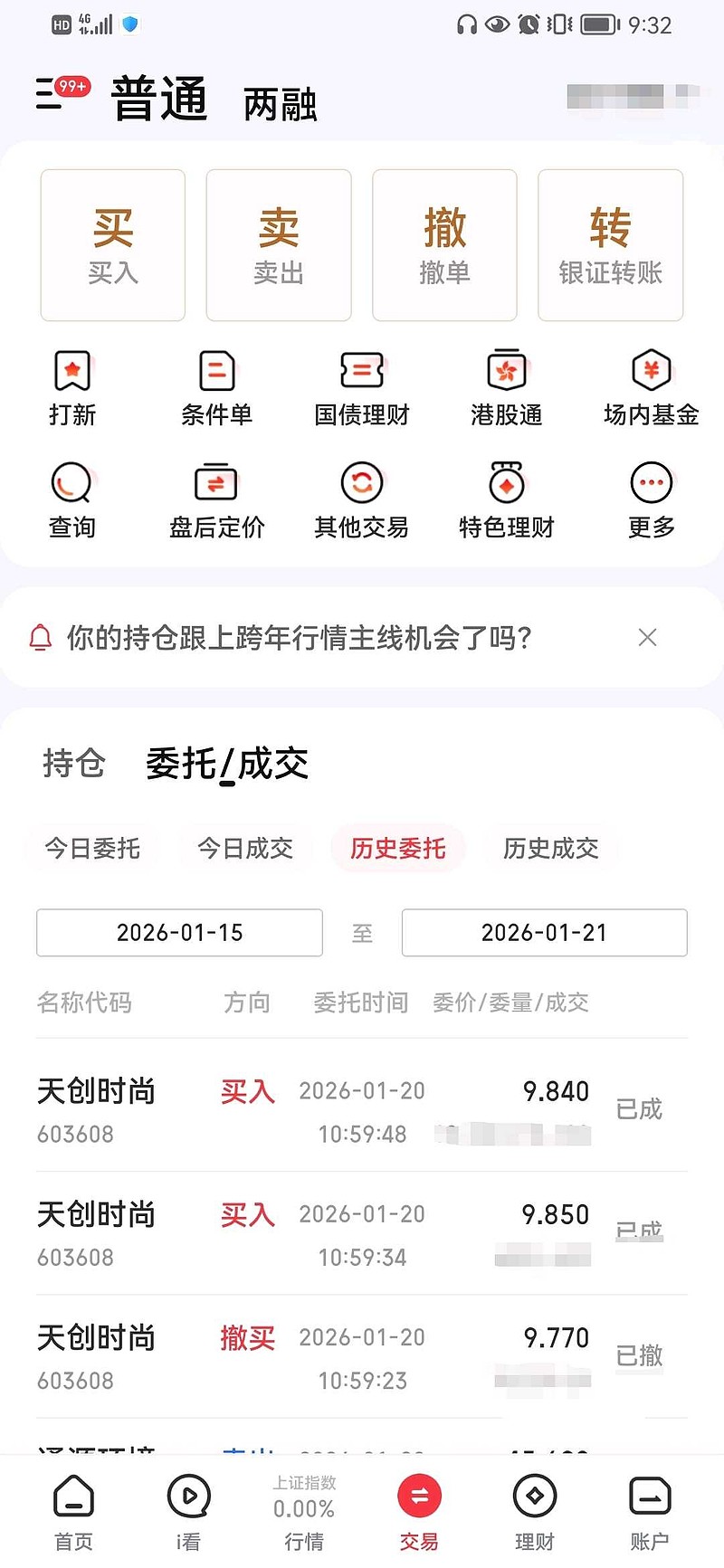Screen dimensions: 724x1568
Task: Select the 今日委托 chip
Action: pos(92,849)
